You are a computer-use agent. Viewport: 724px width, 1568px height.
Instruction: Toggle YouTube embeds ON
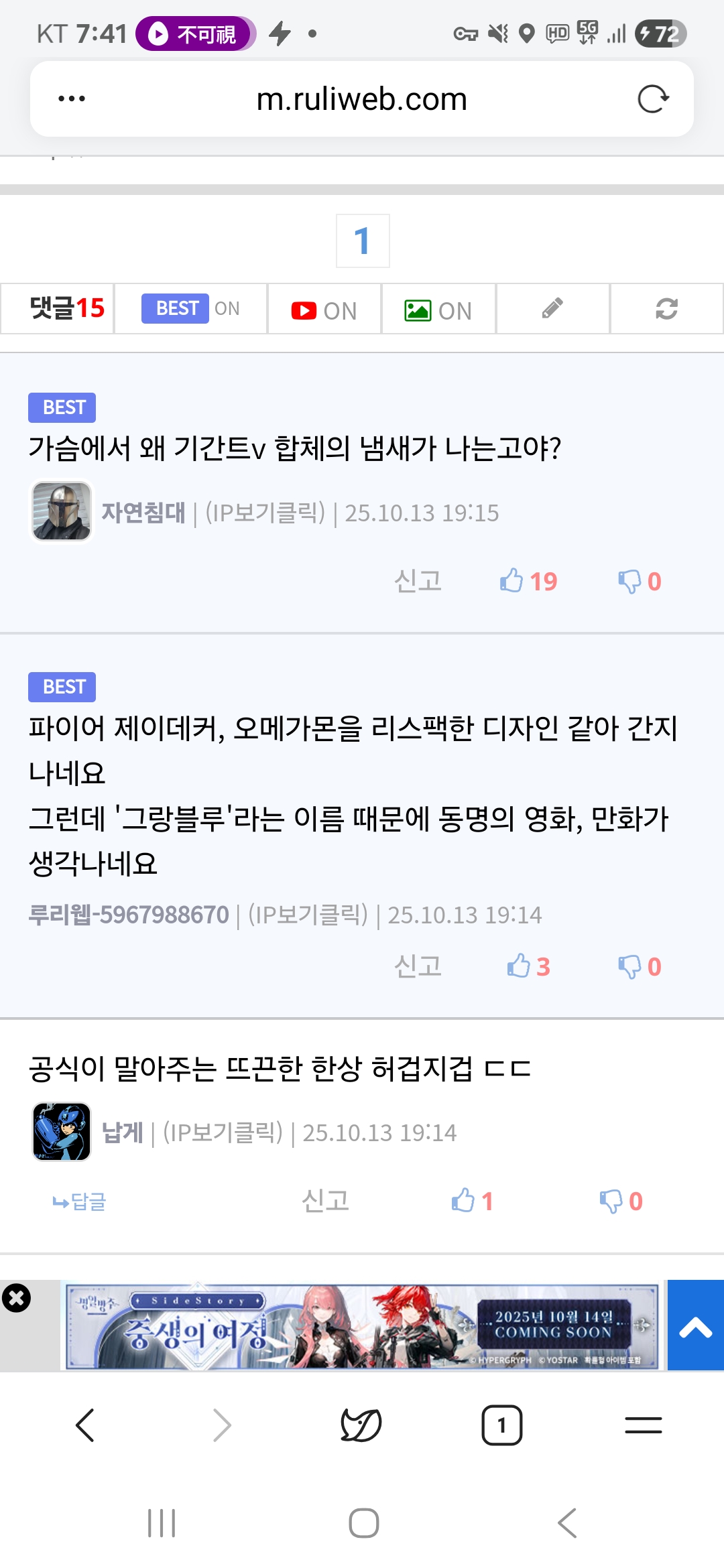pyautogui.click(x=324, y=310)
